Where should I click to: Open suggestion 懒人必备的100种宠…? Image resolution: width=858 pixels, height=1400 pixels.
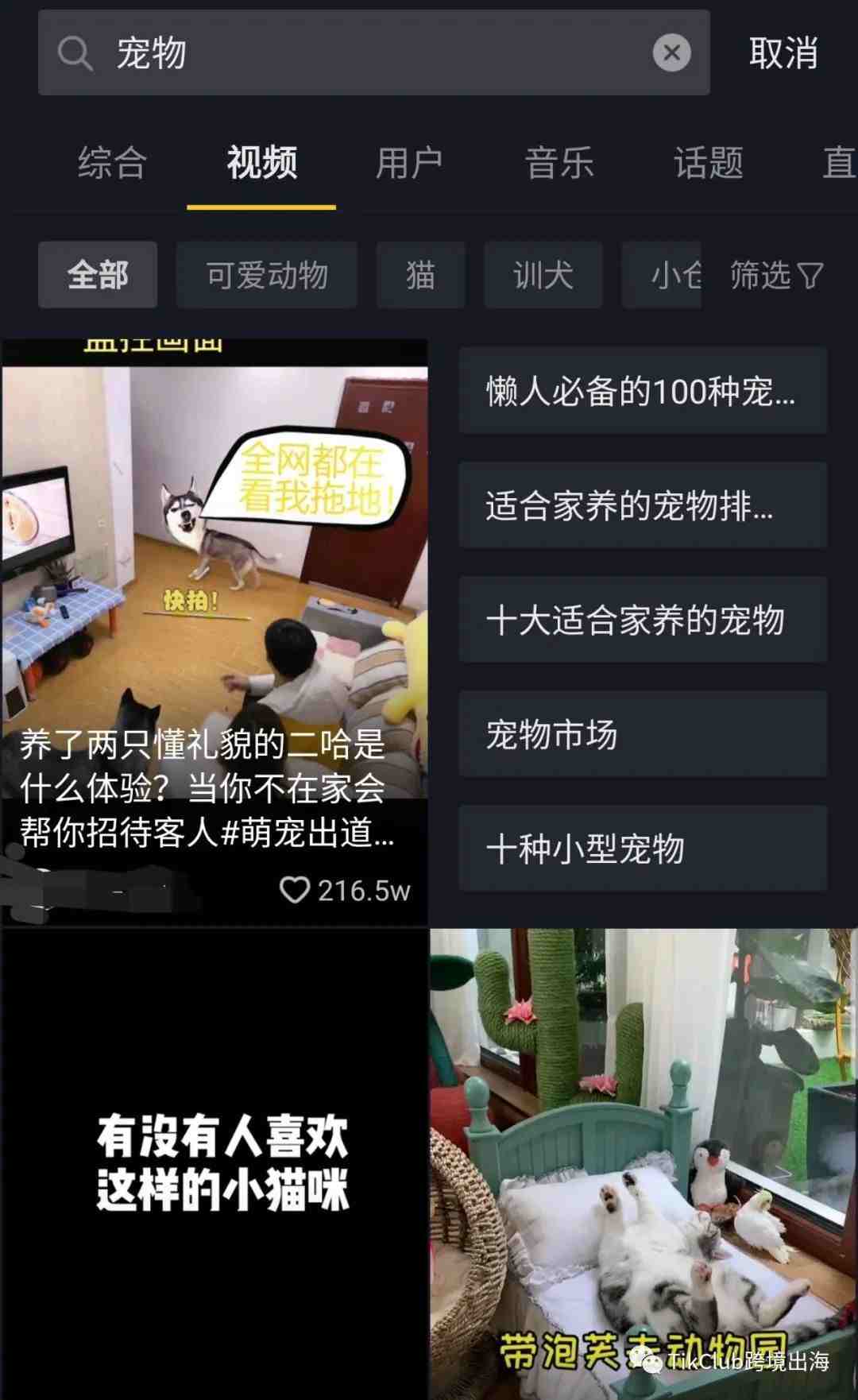click(642, 391)
